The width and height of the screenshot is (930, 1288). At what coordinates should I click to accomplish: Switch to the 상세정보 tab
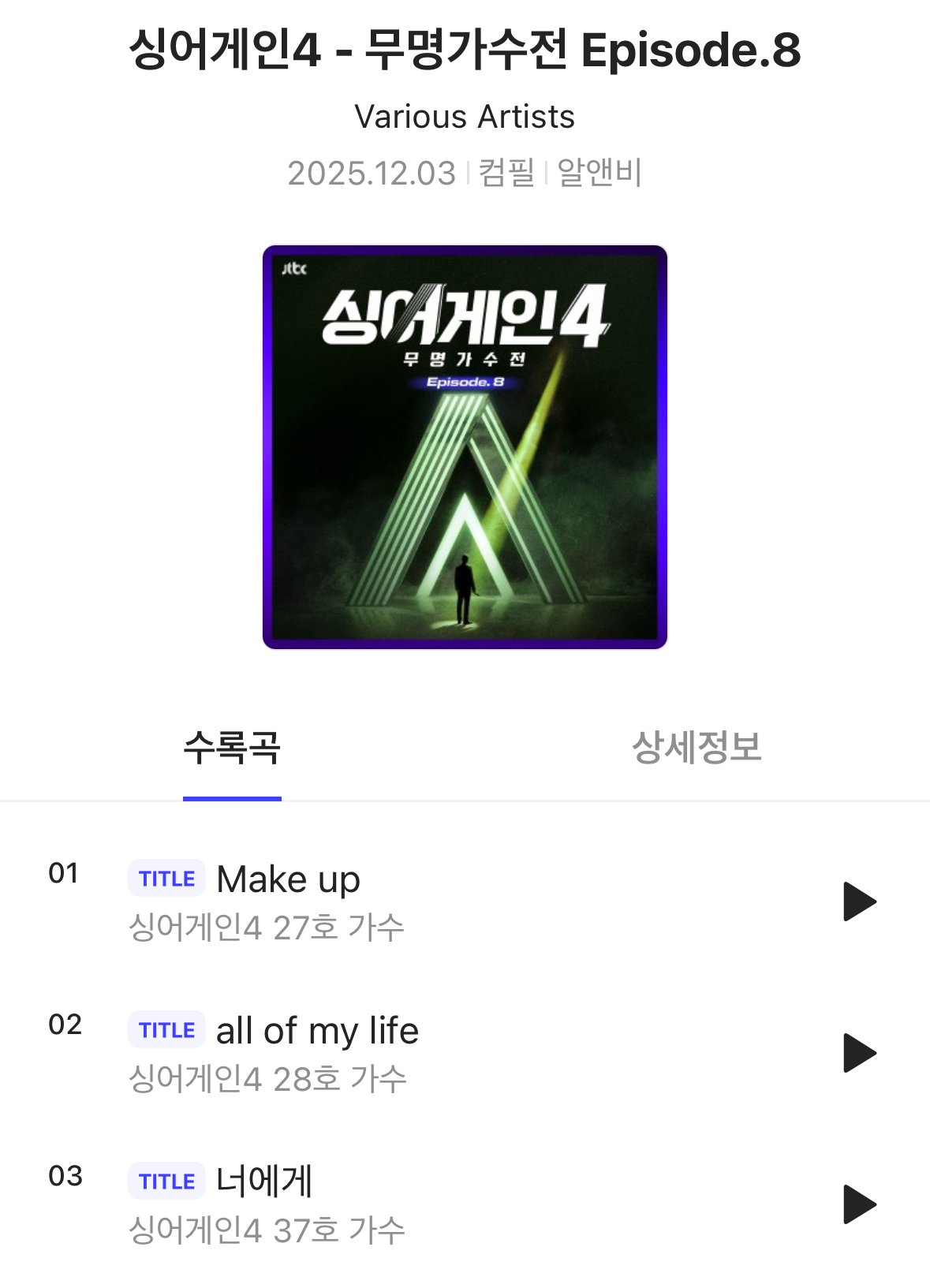point(697,747)
